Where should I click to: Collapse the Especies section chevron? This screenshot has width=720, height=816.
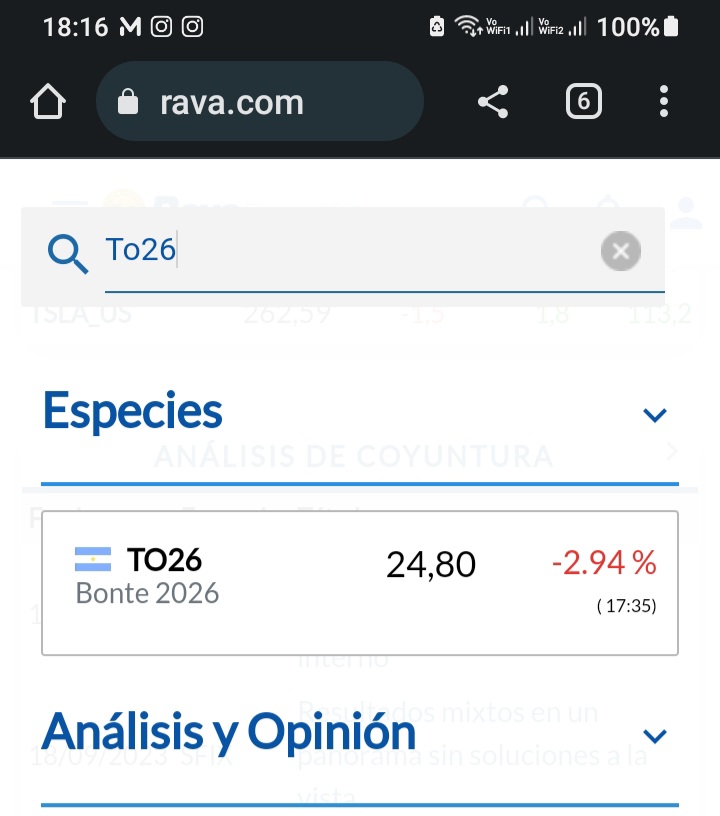pos(655,414)
